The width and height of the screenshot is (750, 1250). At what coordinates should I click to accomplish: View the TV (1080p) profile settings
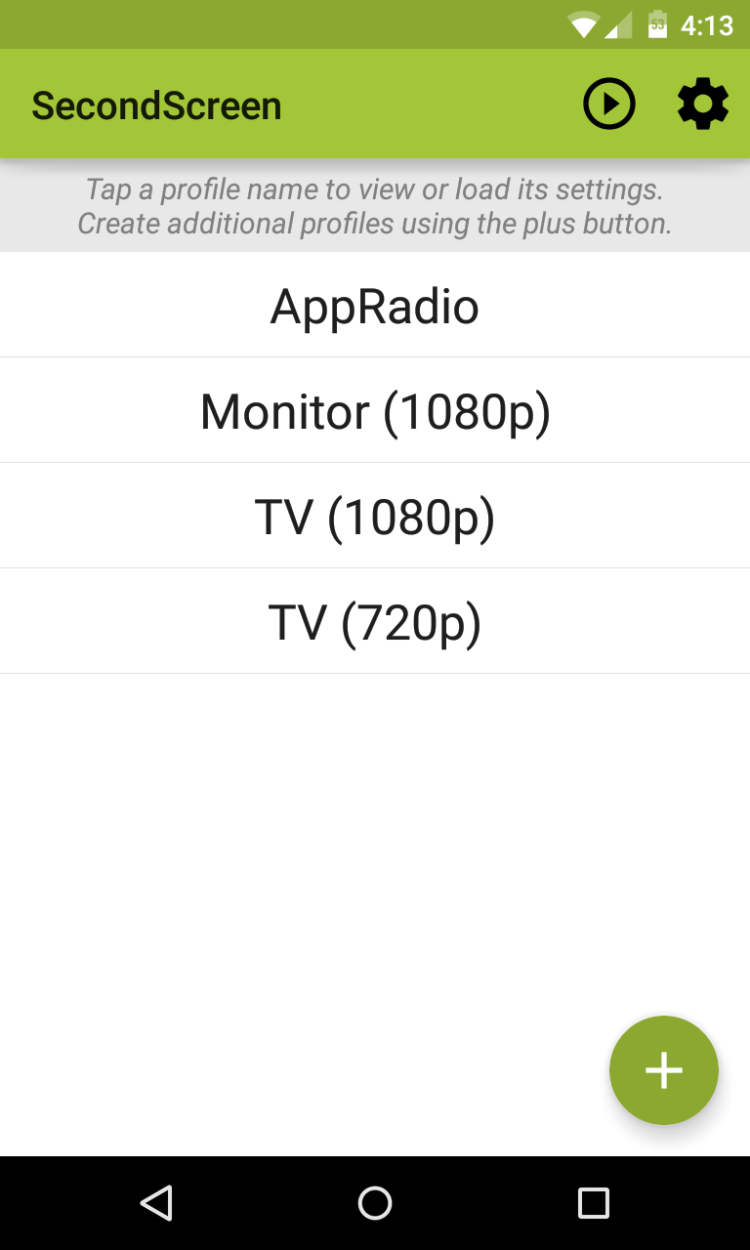click(x=375, y=517)
